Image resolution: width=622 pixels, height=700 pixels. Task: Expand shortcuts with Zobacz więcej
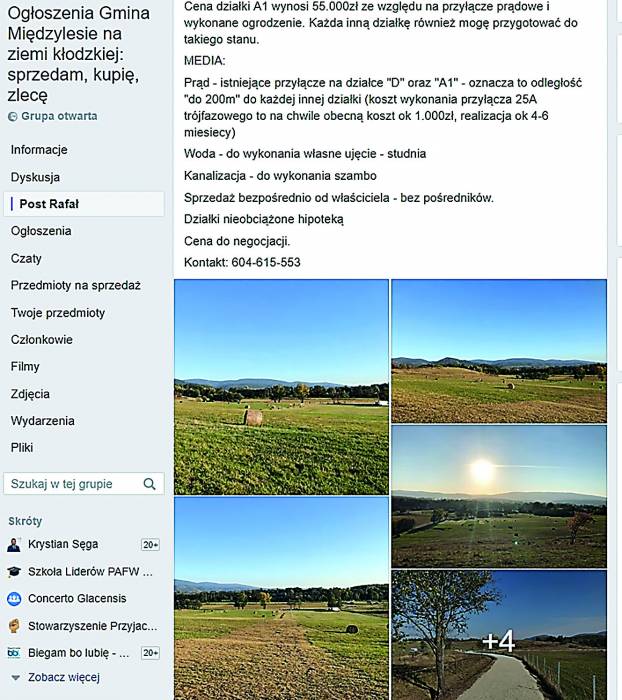tap(62, 677)
